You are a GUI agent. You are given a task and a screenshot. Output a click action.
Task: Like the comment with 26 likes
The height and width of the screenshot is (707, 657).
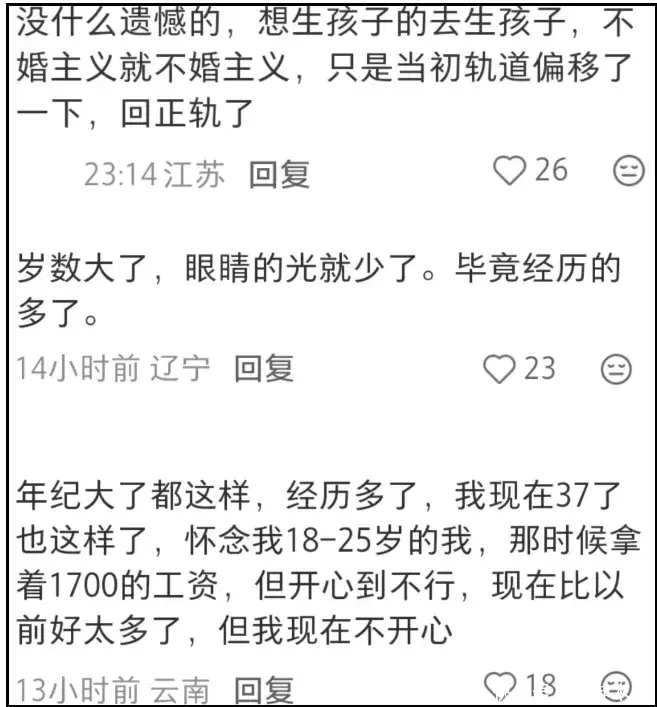tap(509, 171)
